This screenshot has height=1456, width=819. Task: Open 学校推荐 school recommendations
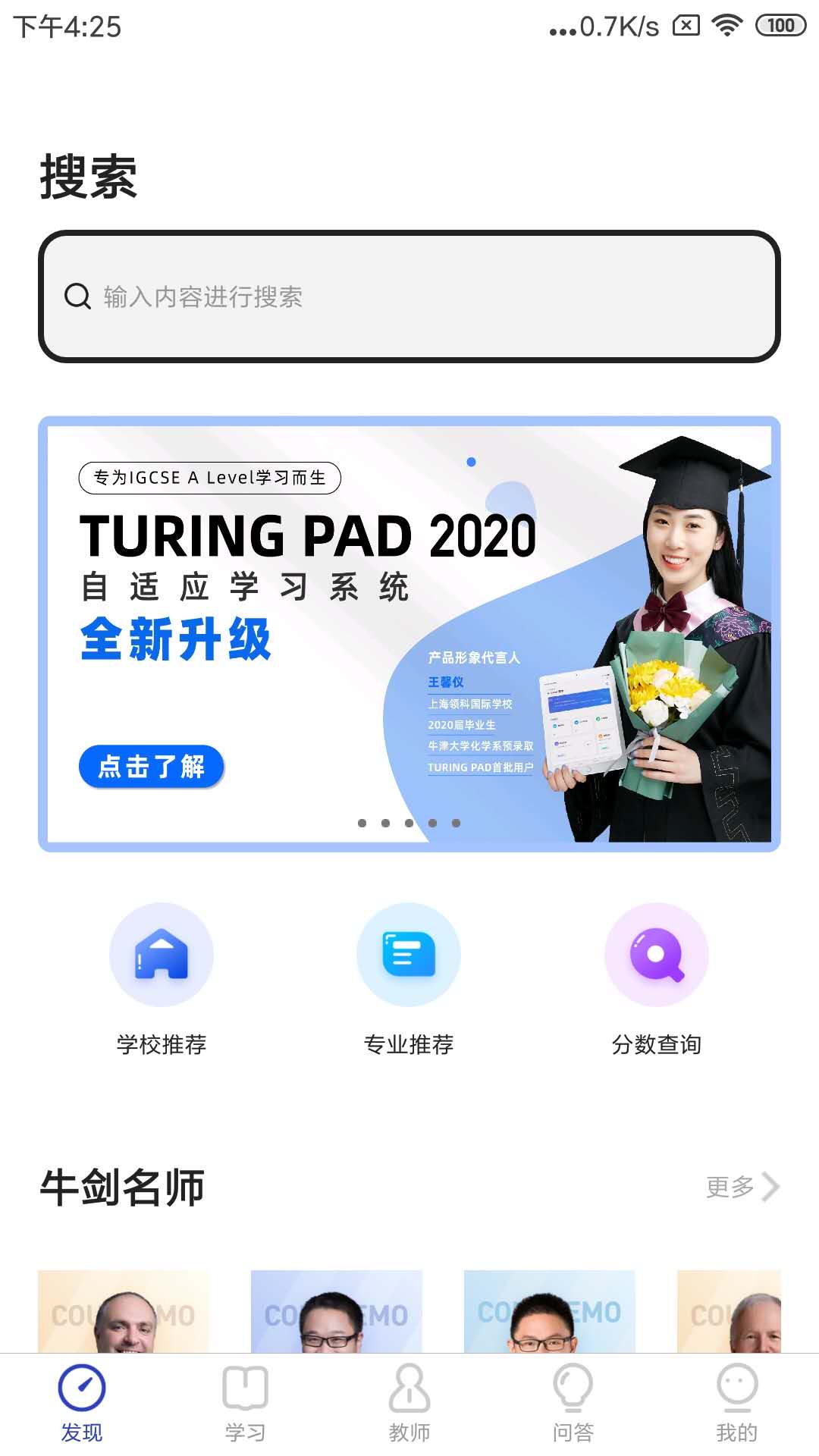(x=162, y=980)
